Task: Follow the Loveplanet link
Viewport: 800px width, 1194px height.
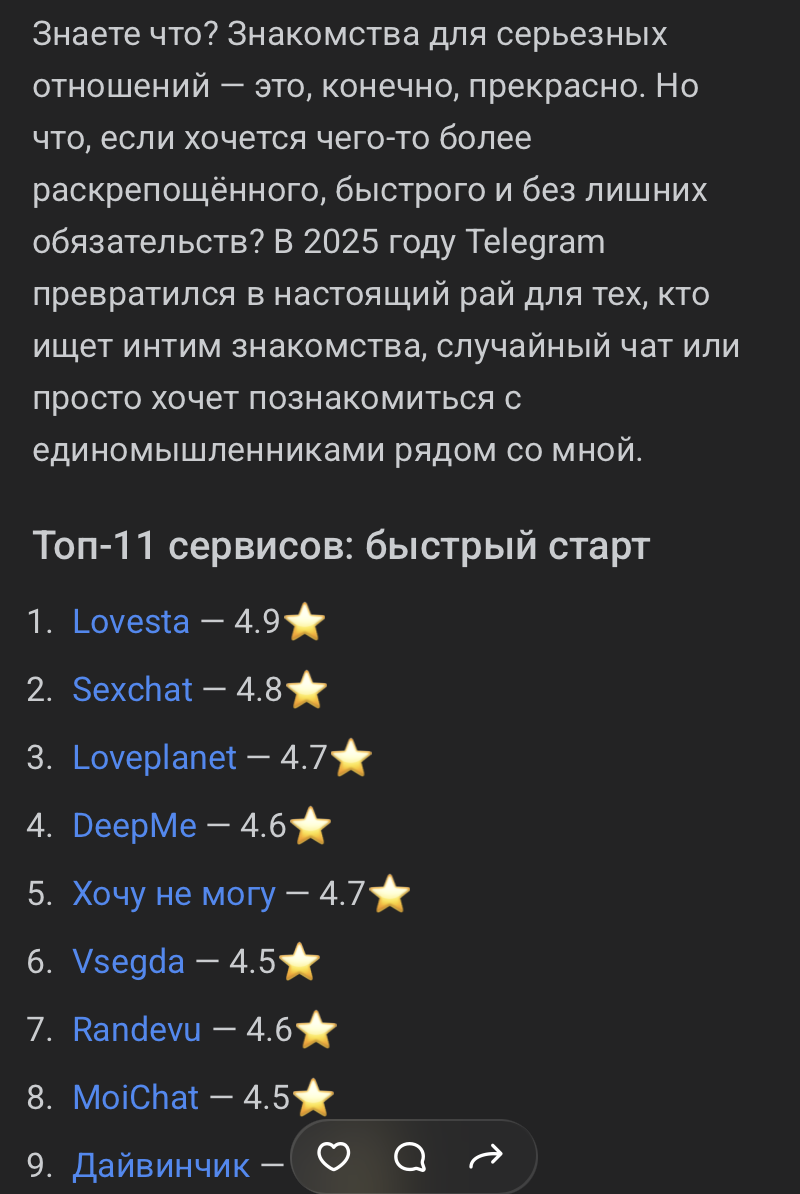Action: click(154, 758)
